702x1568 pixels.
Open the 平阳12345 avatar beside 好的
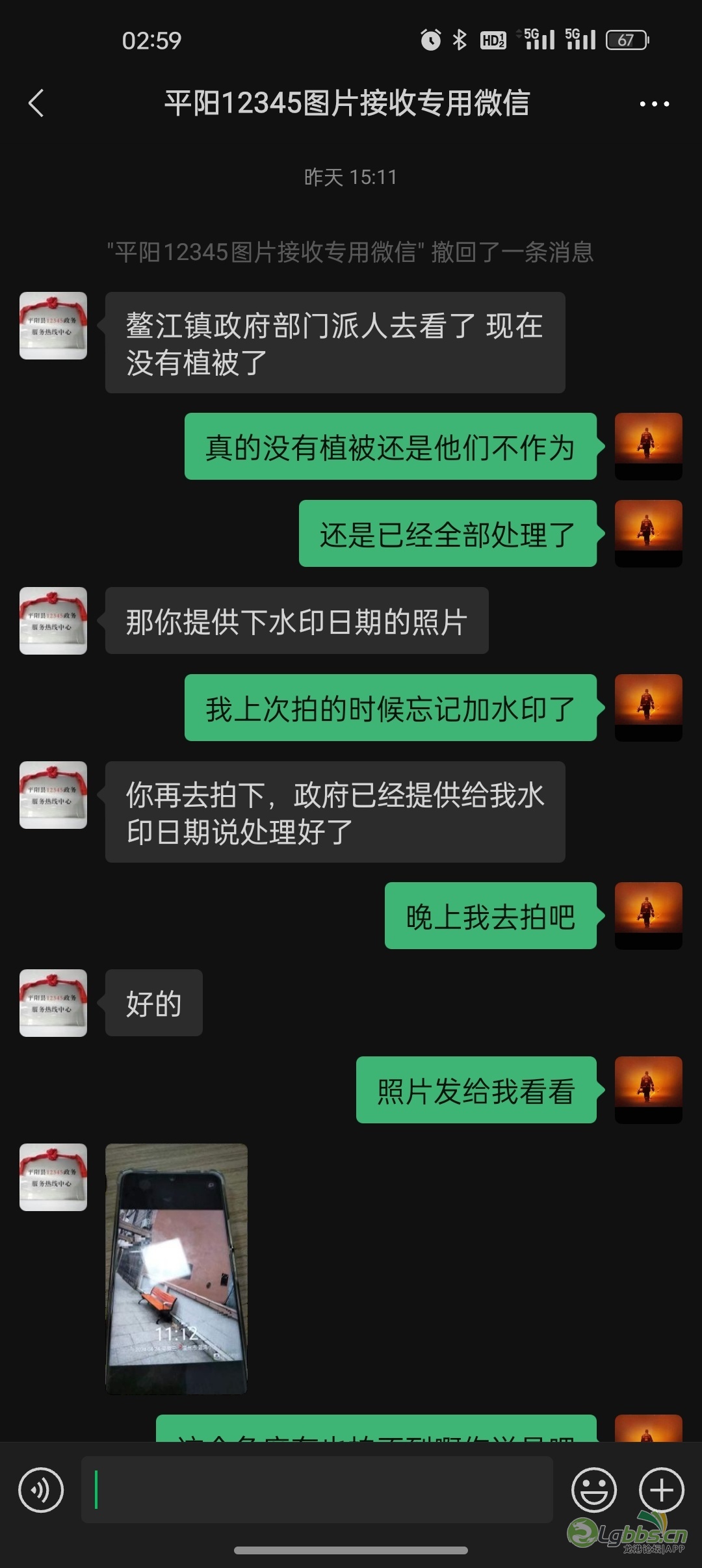pyautogui.click(x=53, y=1002)
